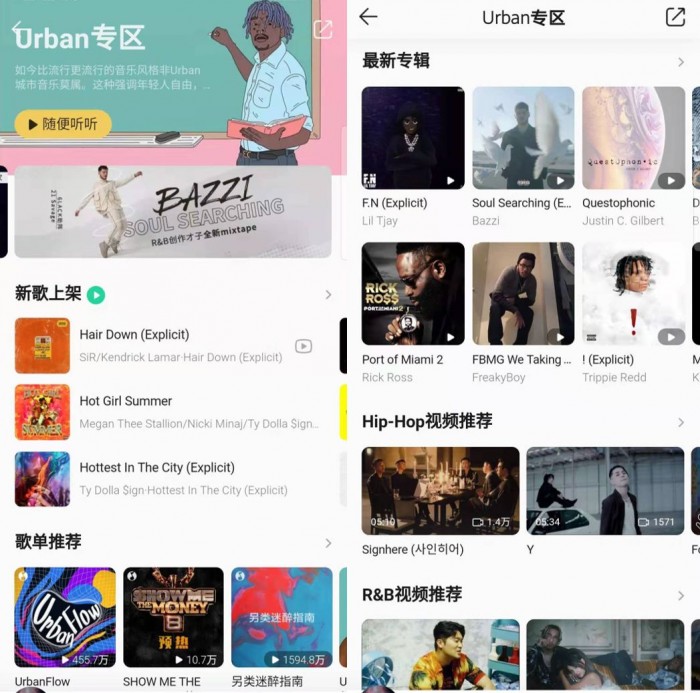The height and width of the screenshot is (693, 700).
Task: Open the Port of Miami 2 album
Action: pyautogui.click(x=412, y=294)
